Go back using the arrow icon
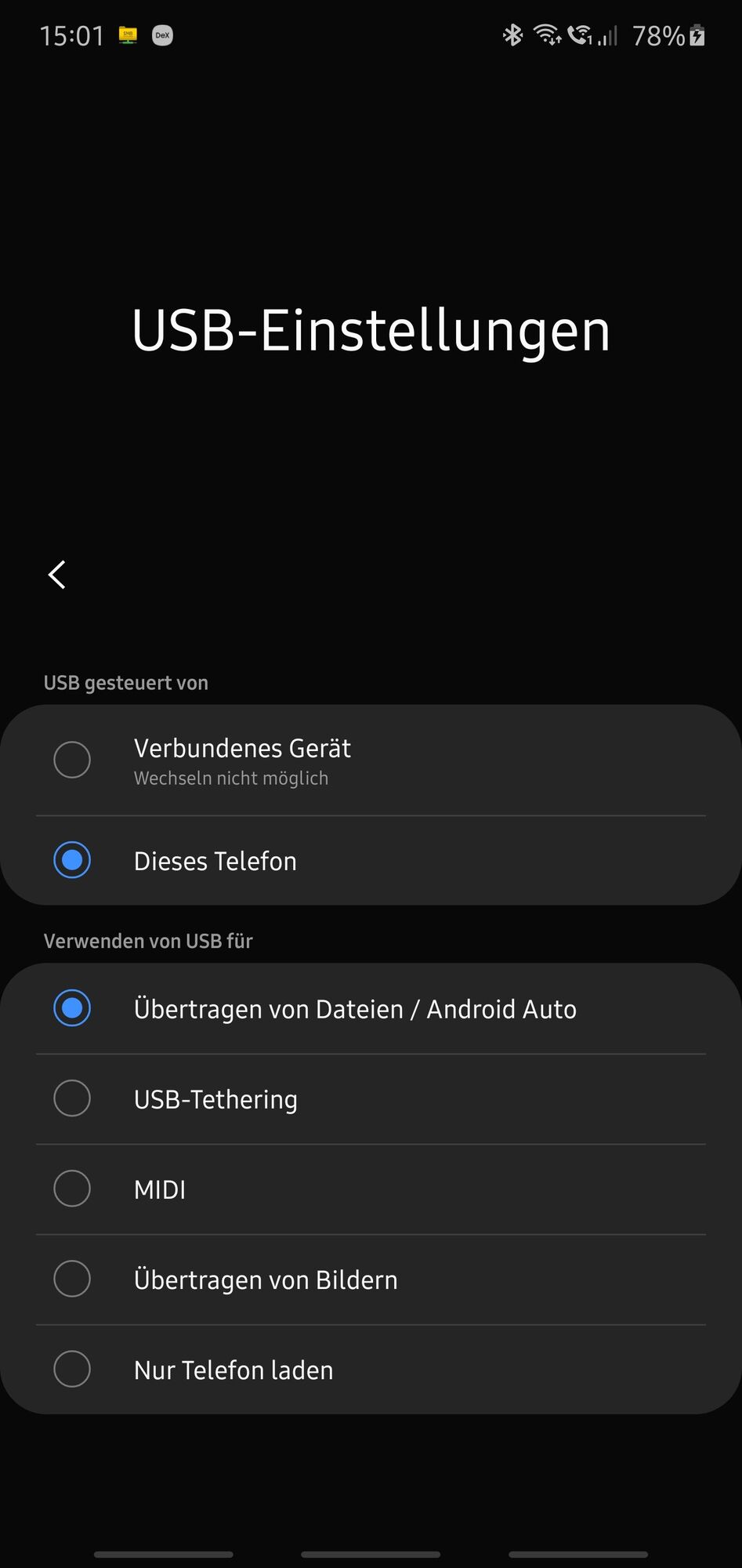742x1568 pixels. [x=57, y=575]
